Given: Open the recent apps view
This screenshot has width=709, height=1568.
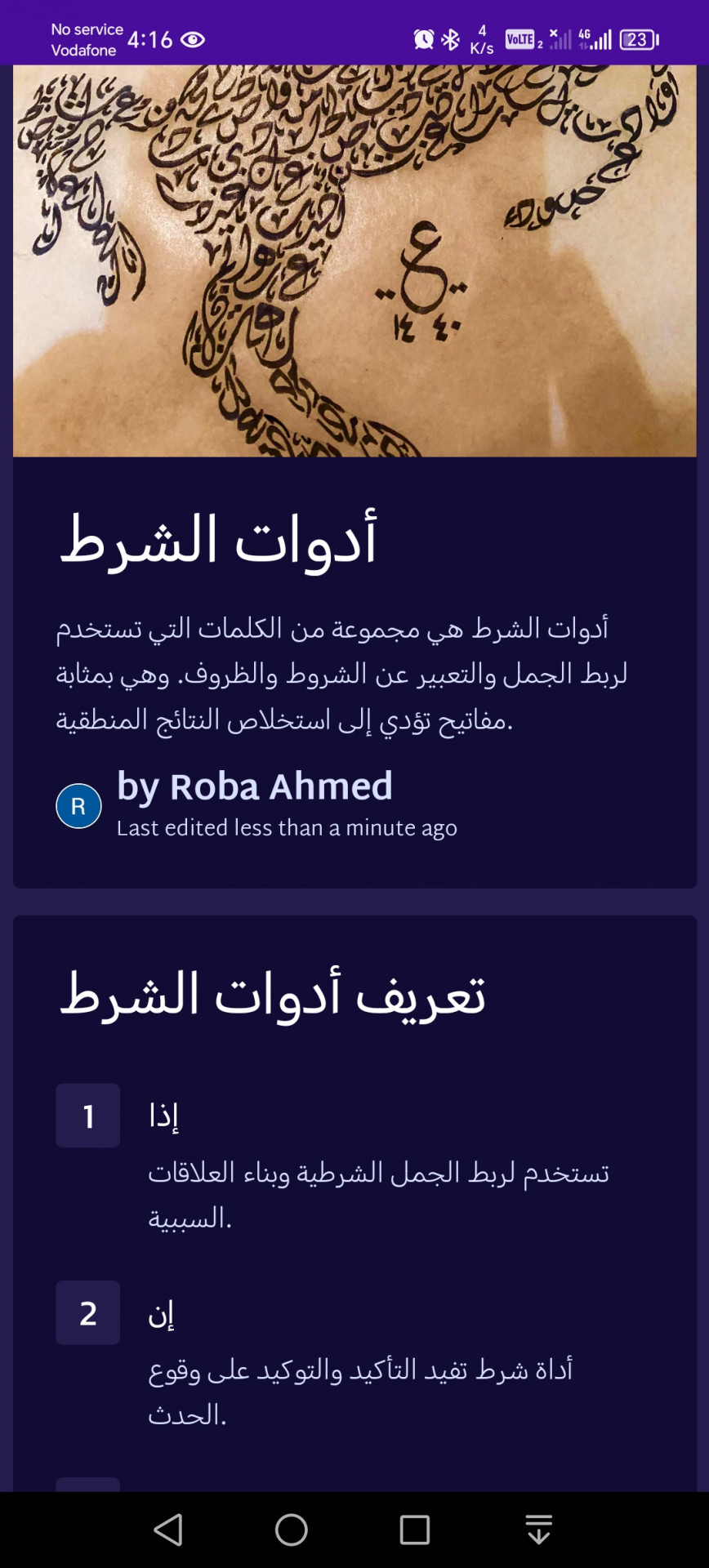Looking at the screenshot, I should (415, 1530).
